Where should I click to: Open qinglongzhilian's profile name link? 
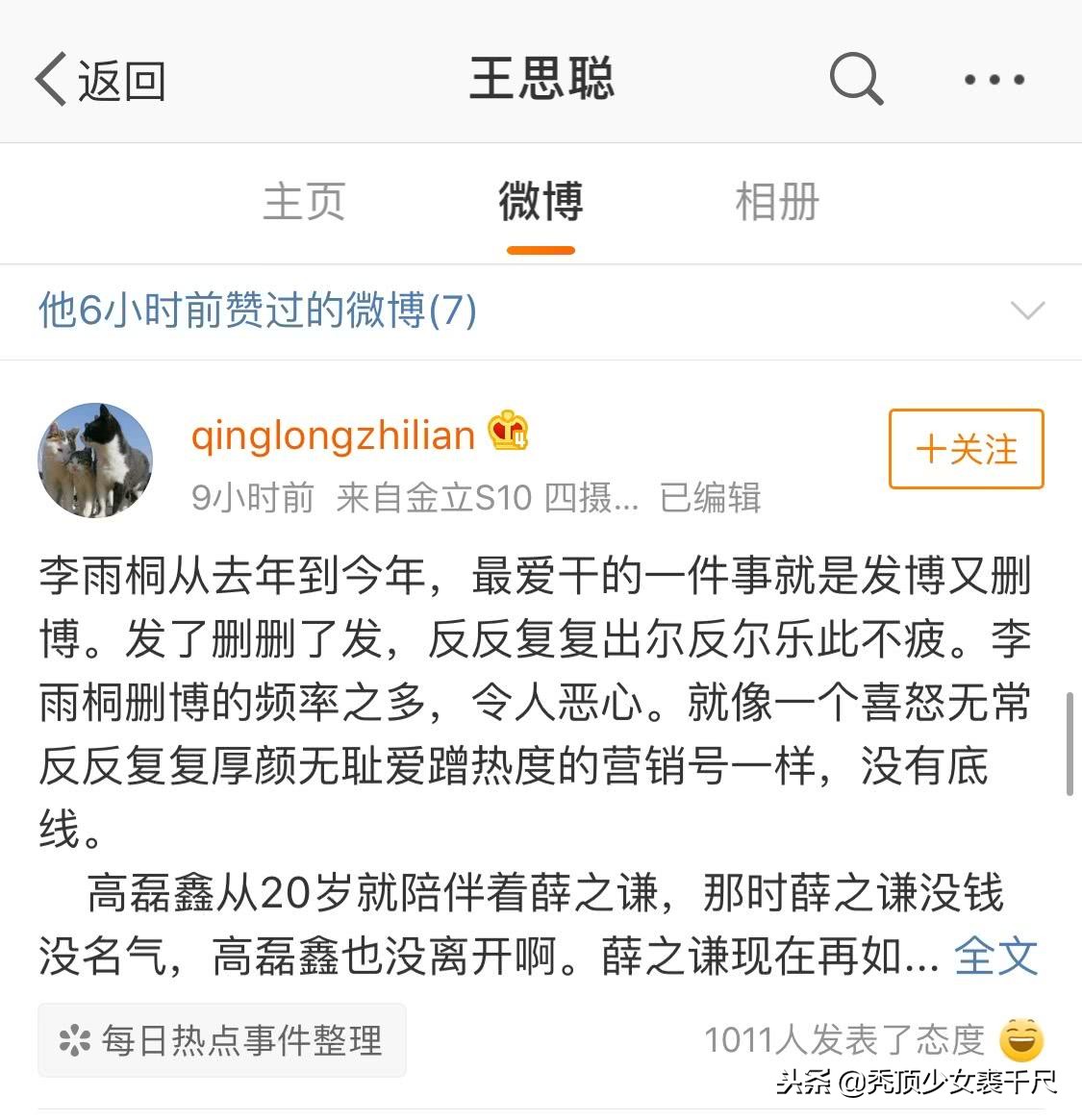[x=332, y=435]
